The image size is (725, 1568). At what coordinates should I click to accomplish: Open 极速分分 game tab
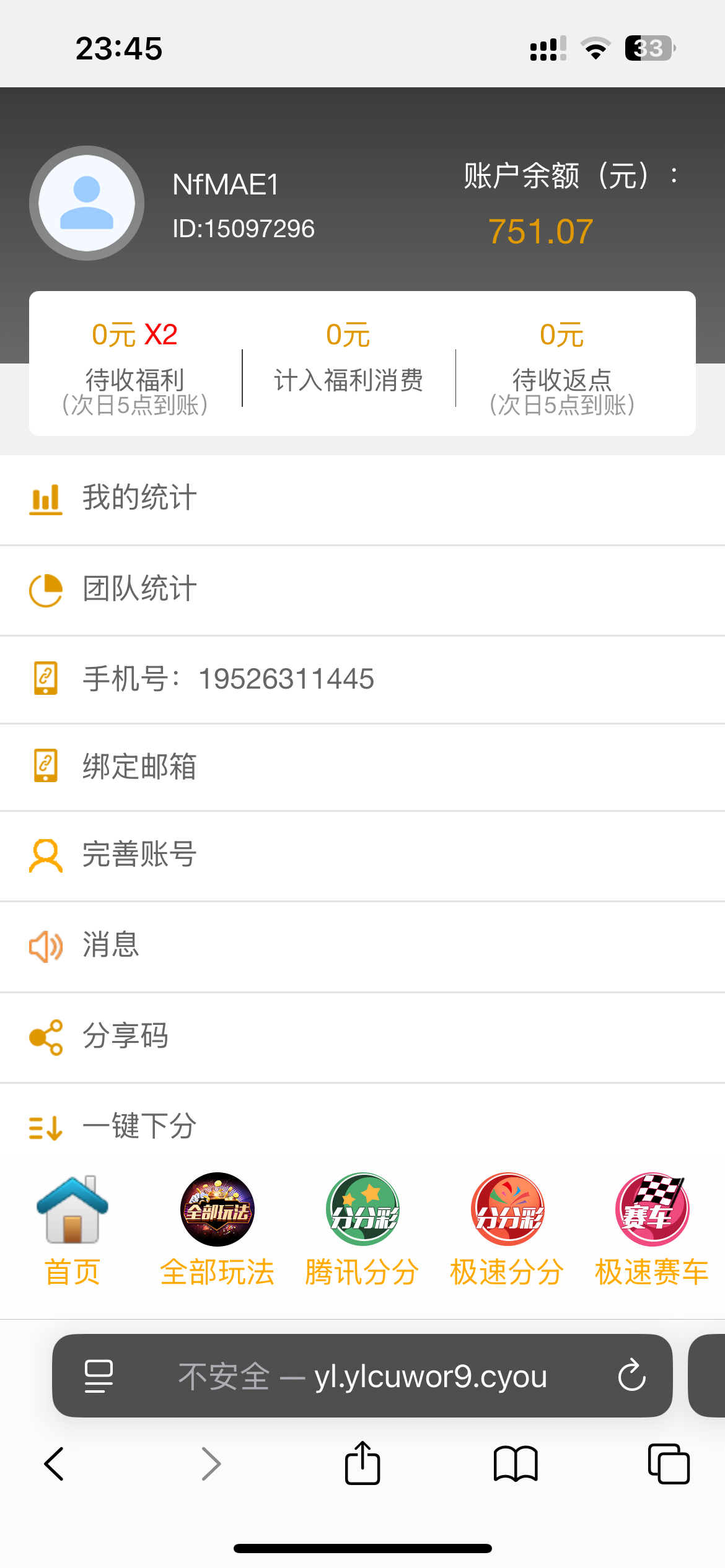coord(507,1229)
